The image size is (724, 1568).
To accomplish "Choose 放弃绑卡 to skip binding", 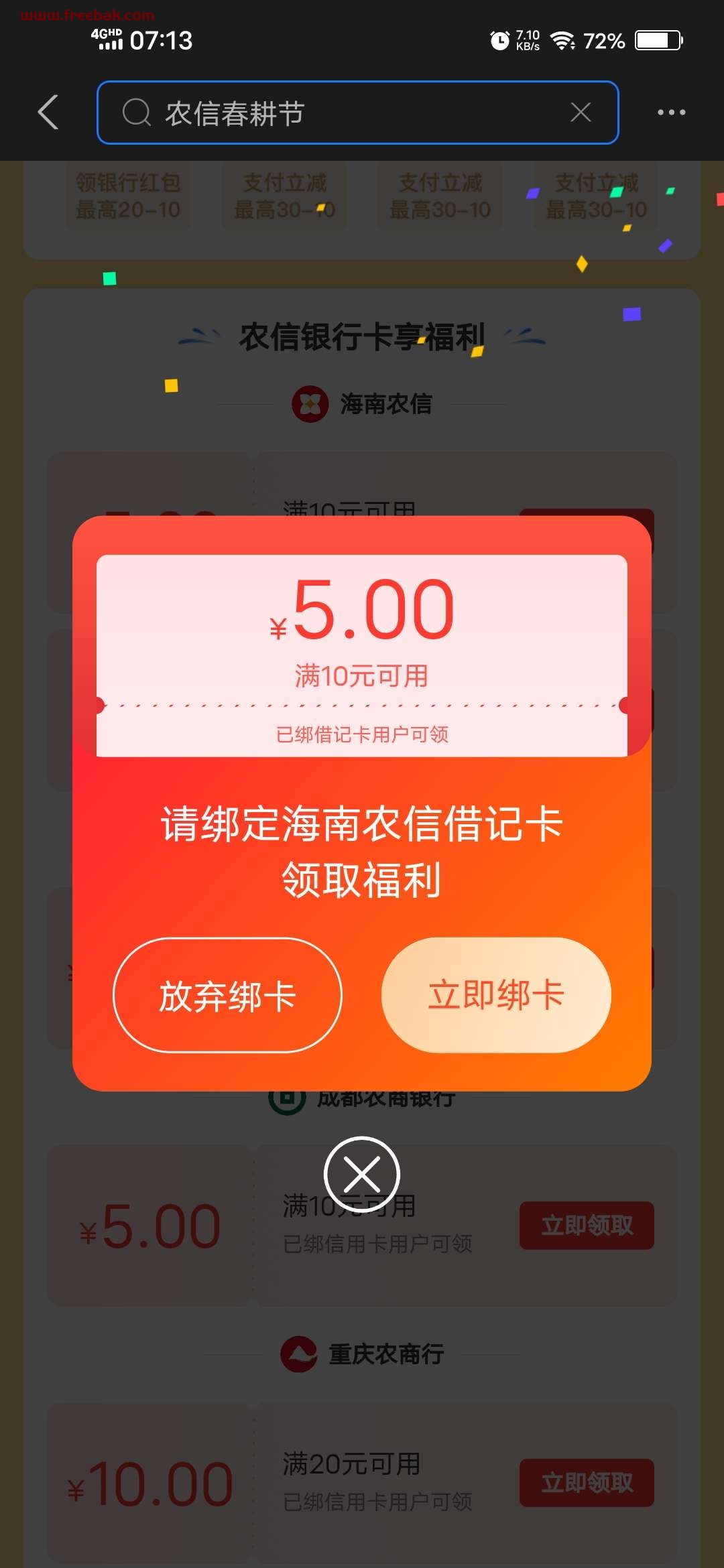I will 227,995.
